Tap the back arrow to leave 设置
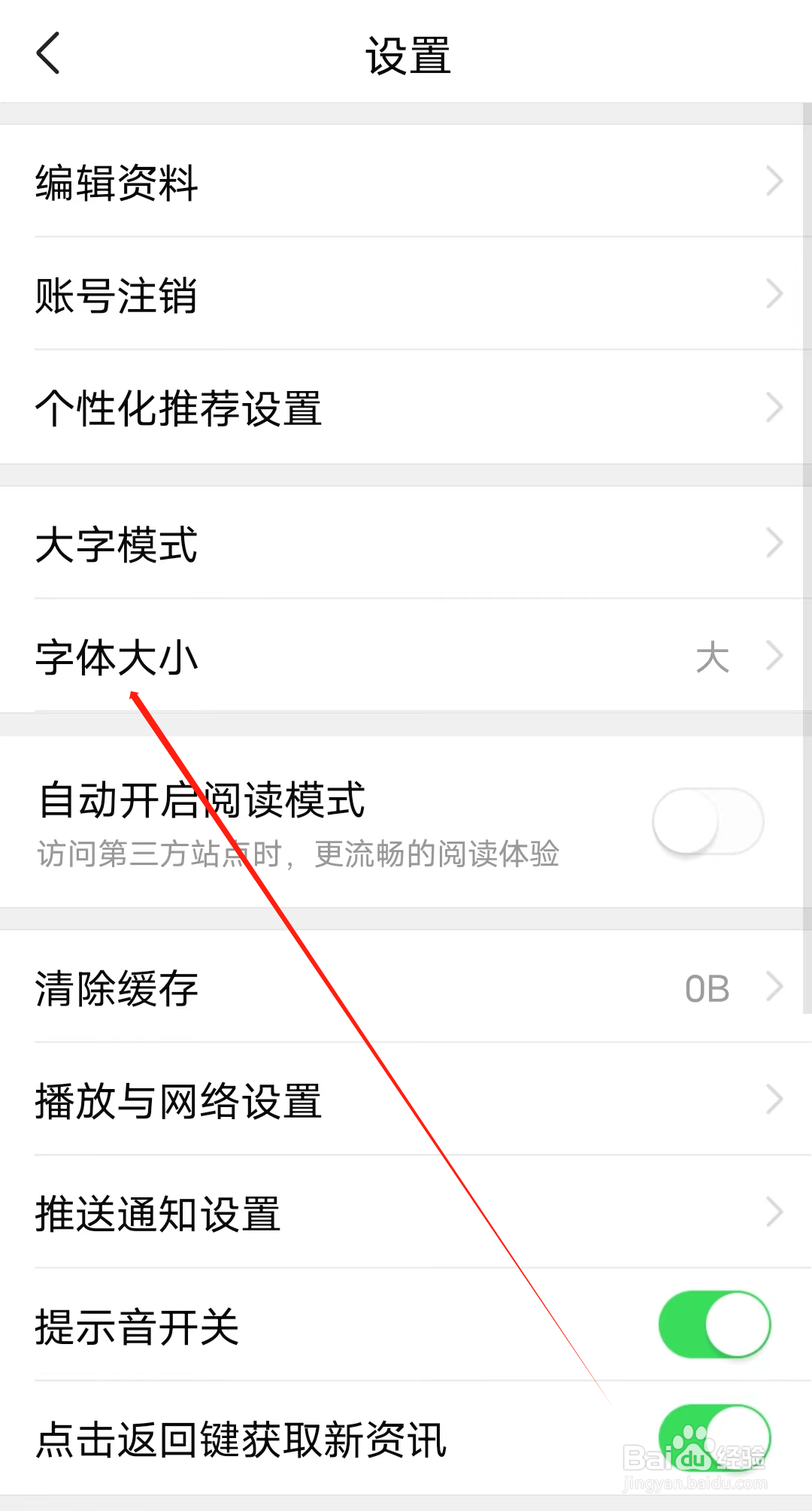 coord(49,54)
